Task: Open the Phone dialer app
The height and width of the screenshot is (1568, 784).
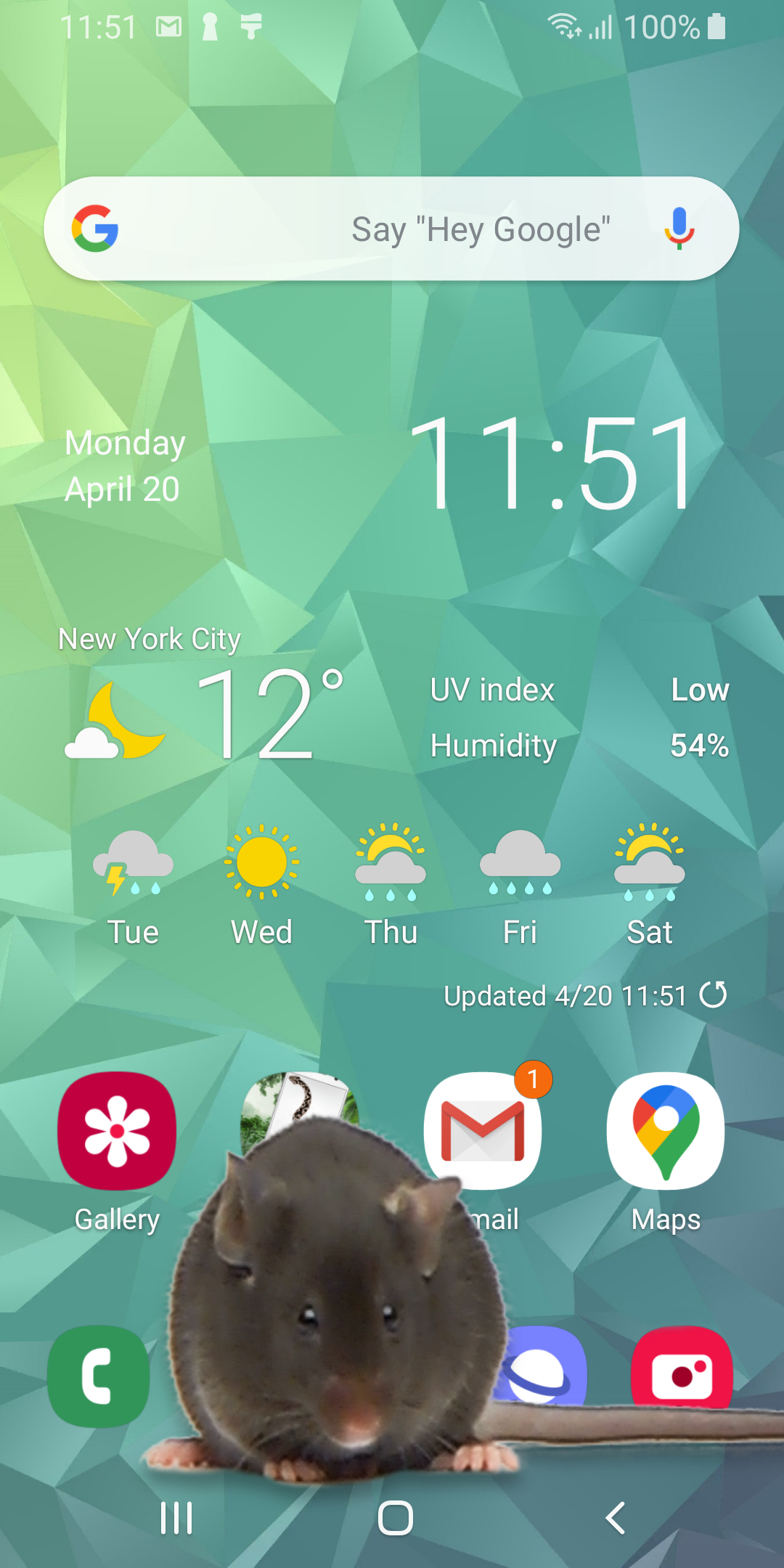Action: coord(99,1376)
